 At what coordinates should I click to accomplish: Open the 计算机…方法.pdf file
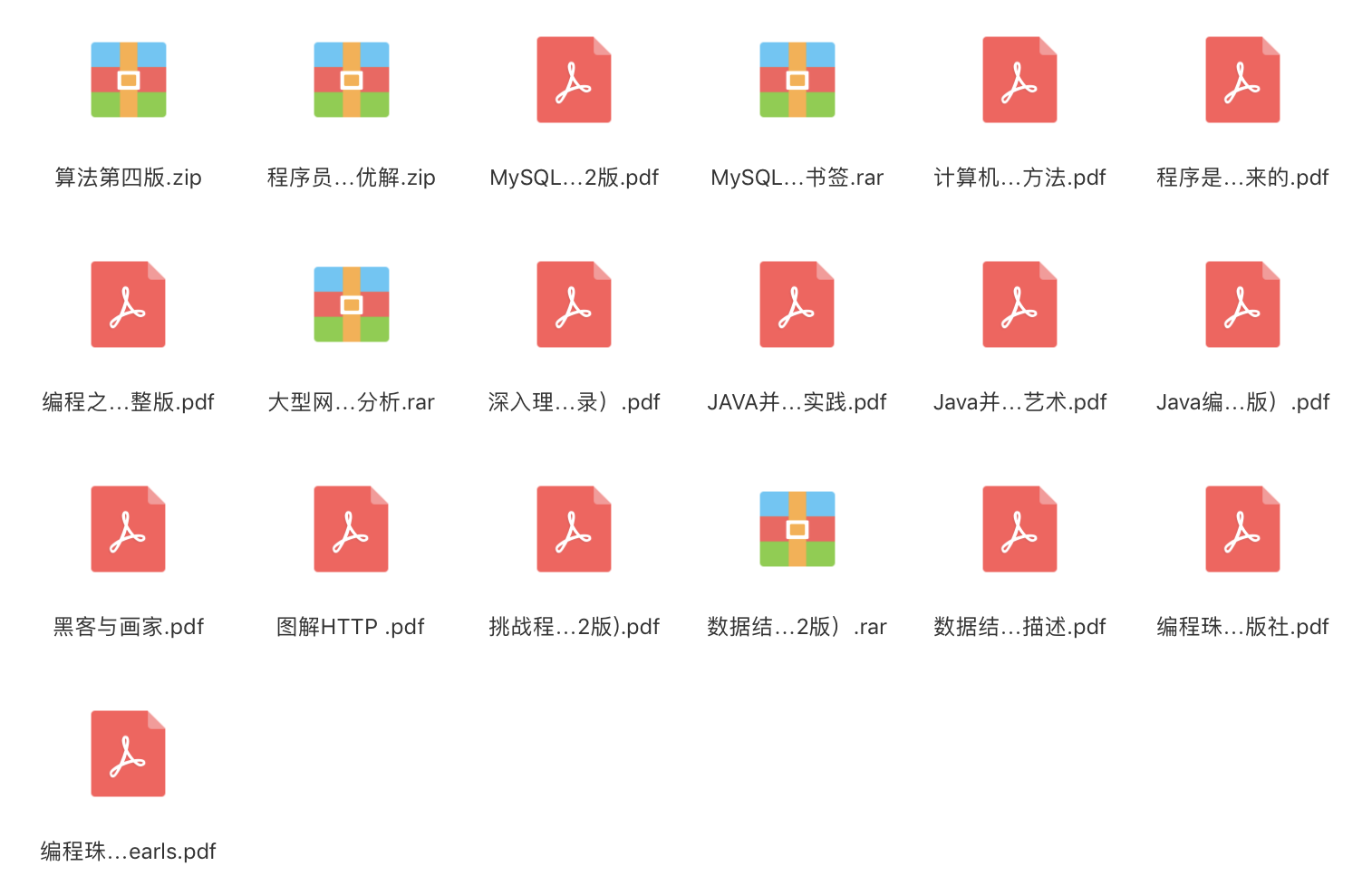coord(1019,80)
